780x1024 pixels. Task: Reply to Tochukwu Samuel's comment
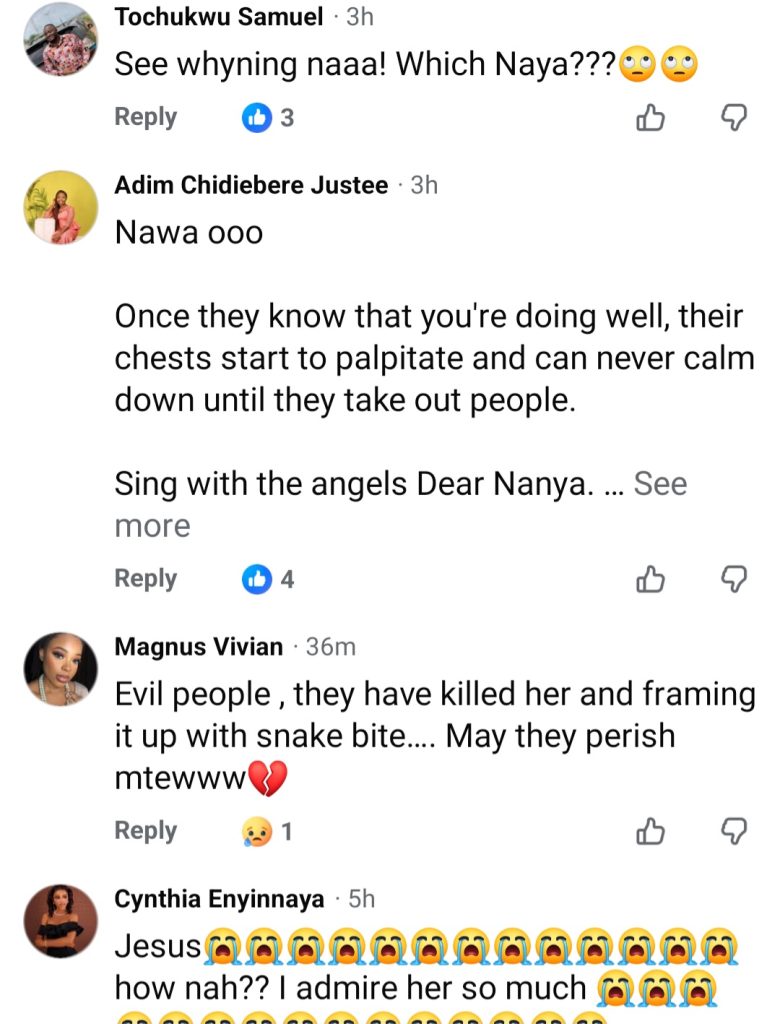145,117
